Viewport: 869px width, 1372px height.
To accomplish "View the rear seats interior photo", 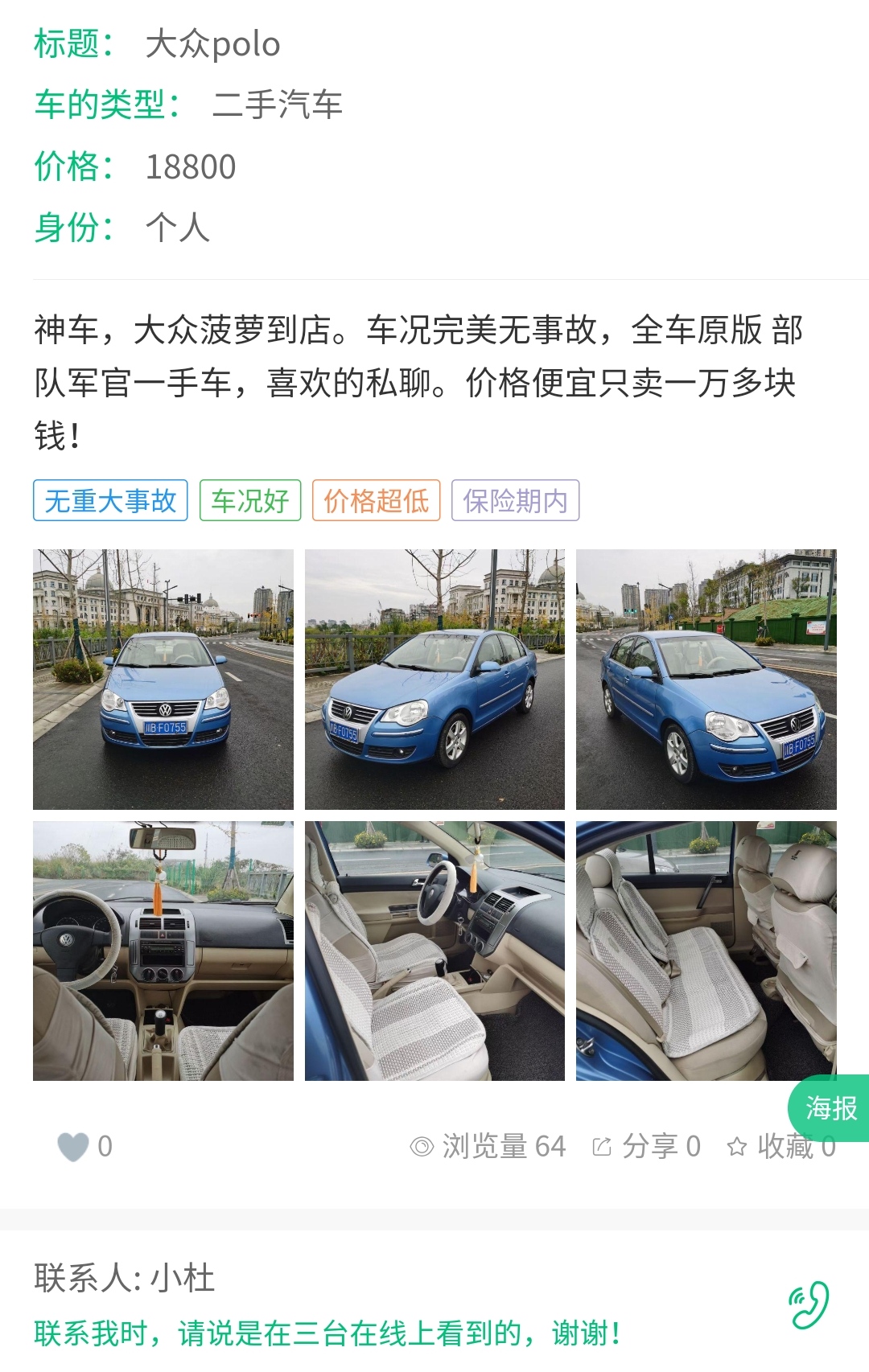I will (706, 951).
